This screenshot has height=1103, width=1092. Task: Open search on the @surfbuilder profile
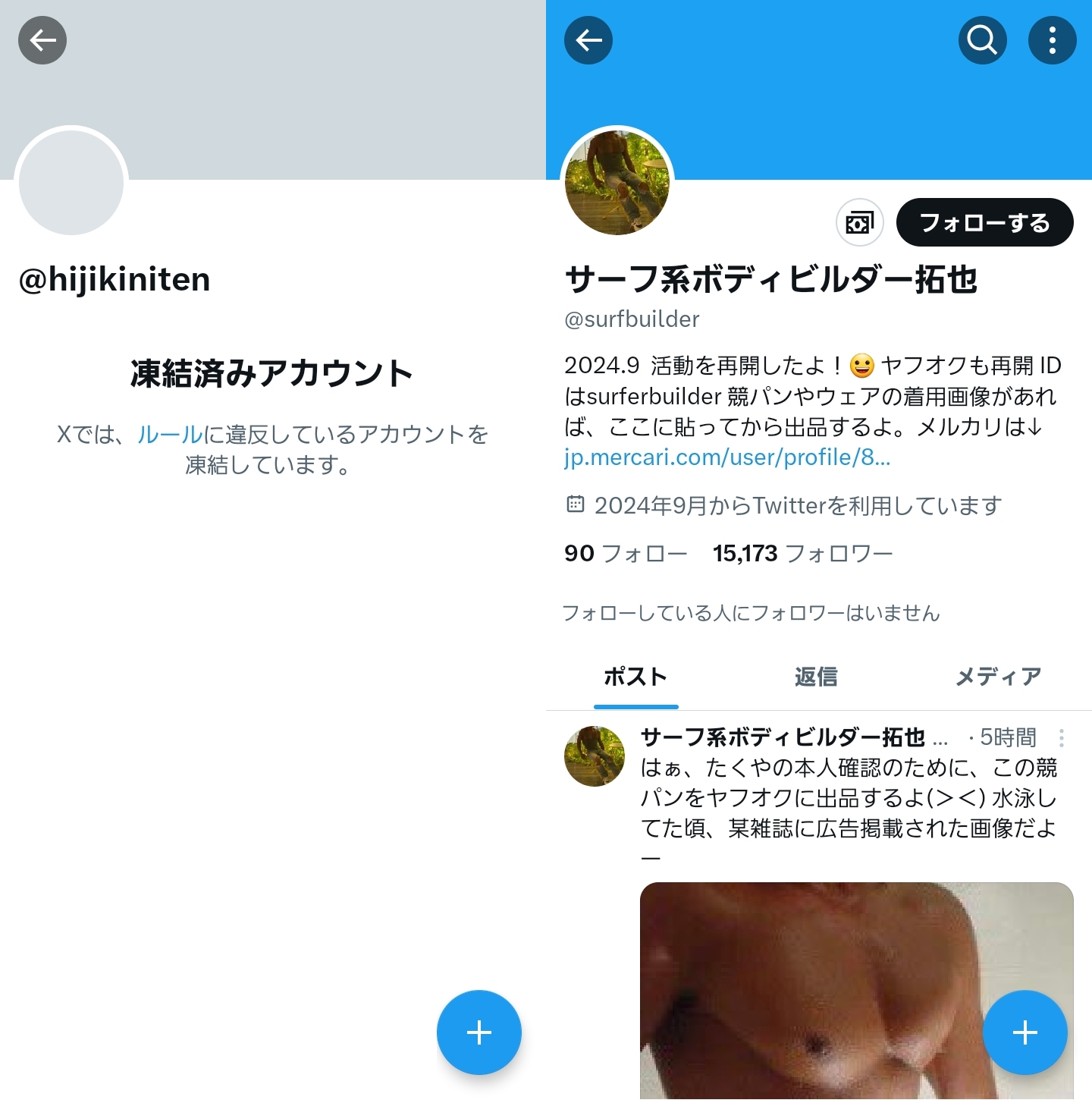point(982,40)
